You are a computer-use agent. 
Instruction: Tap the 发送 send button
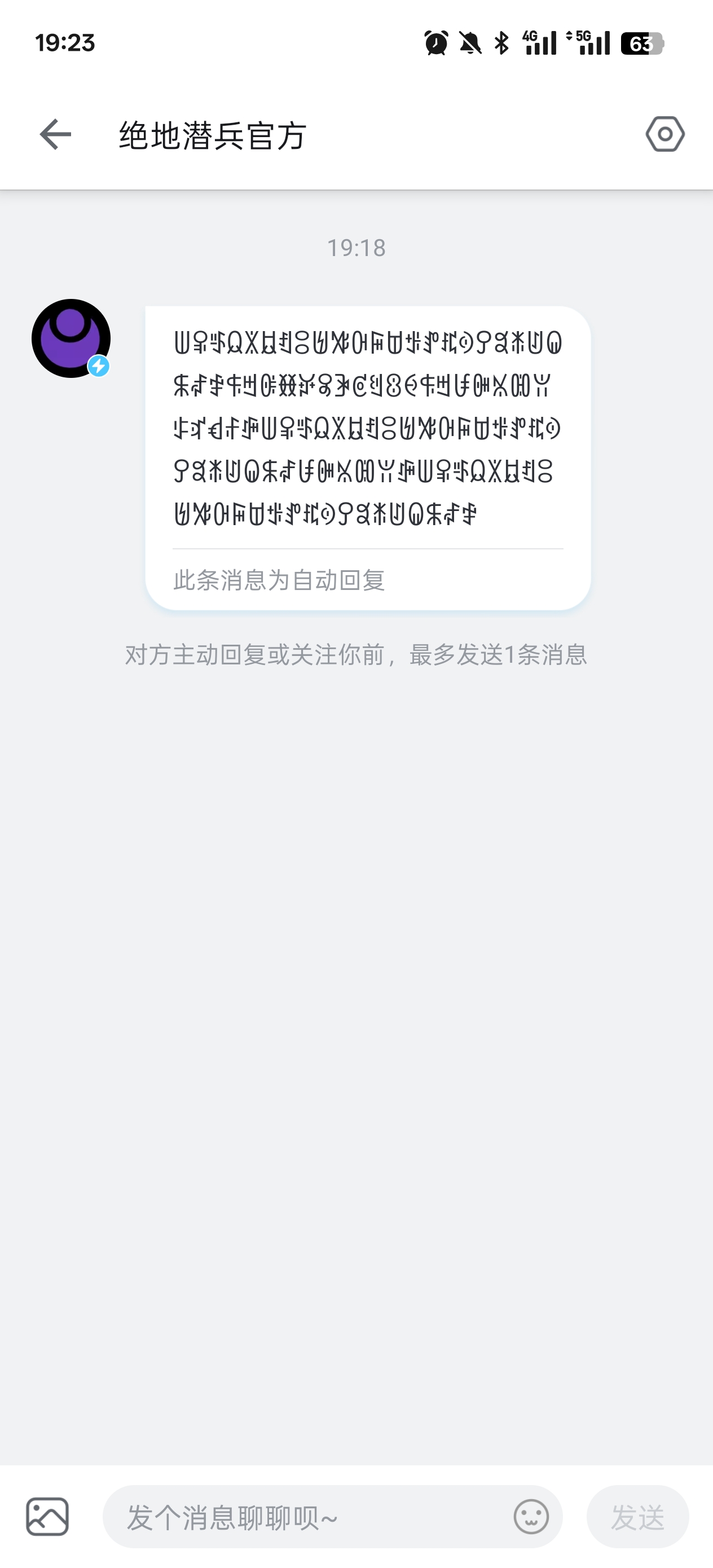[x=637, y=1517]
